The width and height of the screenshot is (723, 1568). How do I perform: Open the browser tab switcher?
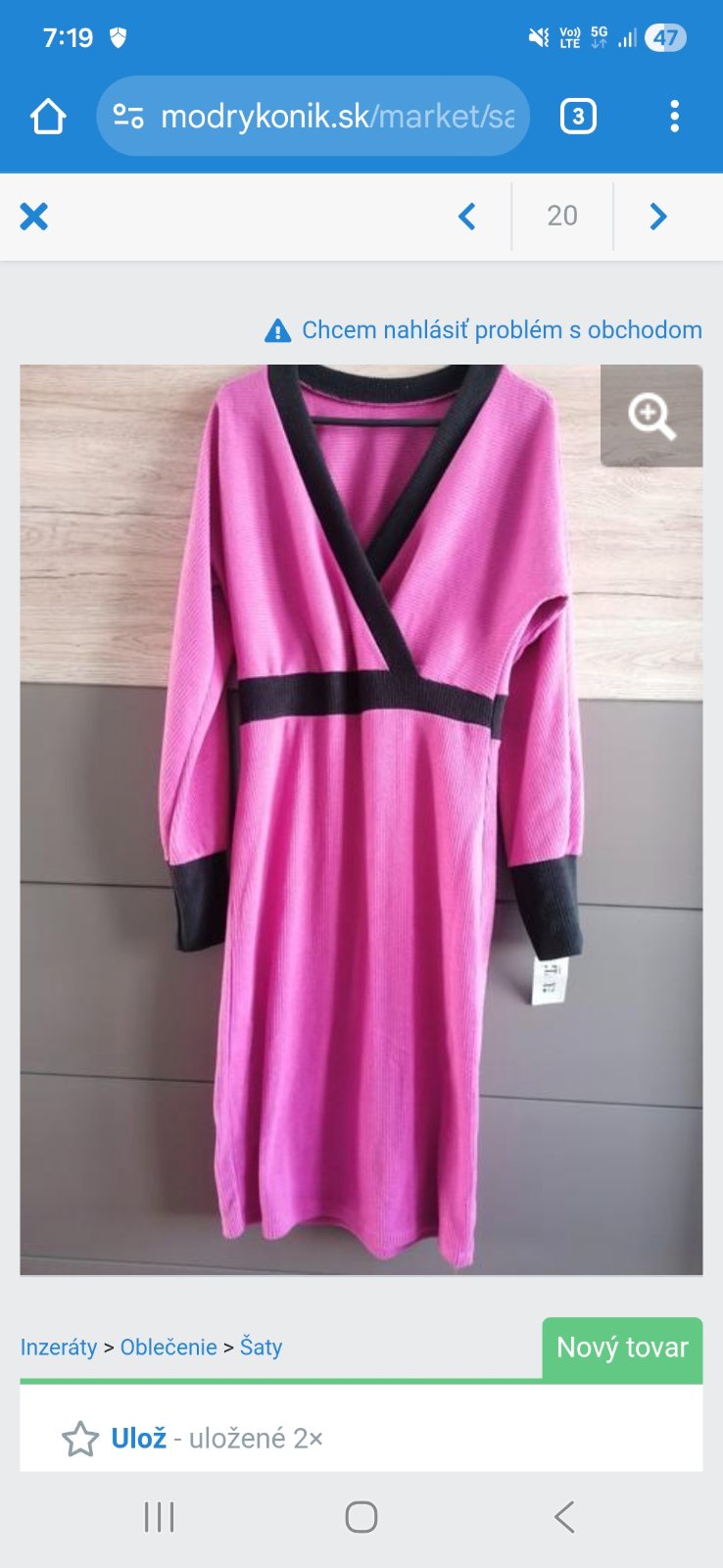[x=578, y=117]
